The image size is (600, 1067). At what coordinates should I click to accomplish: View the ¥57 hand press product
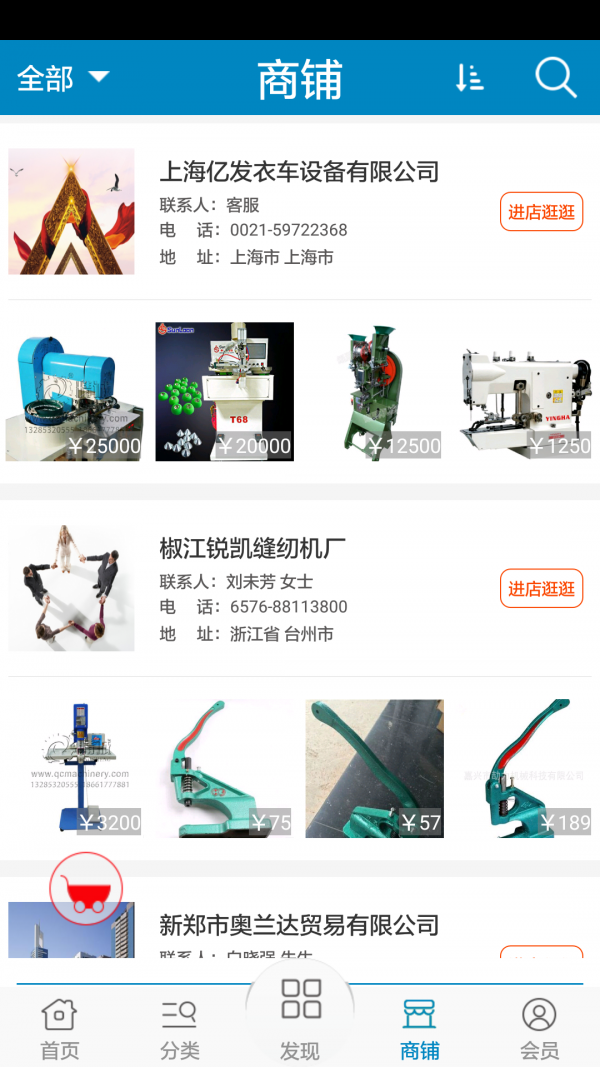(375, 768)
